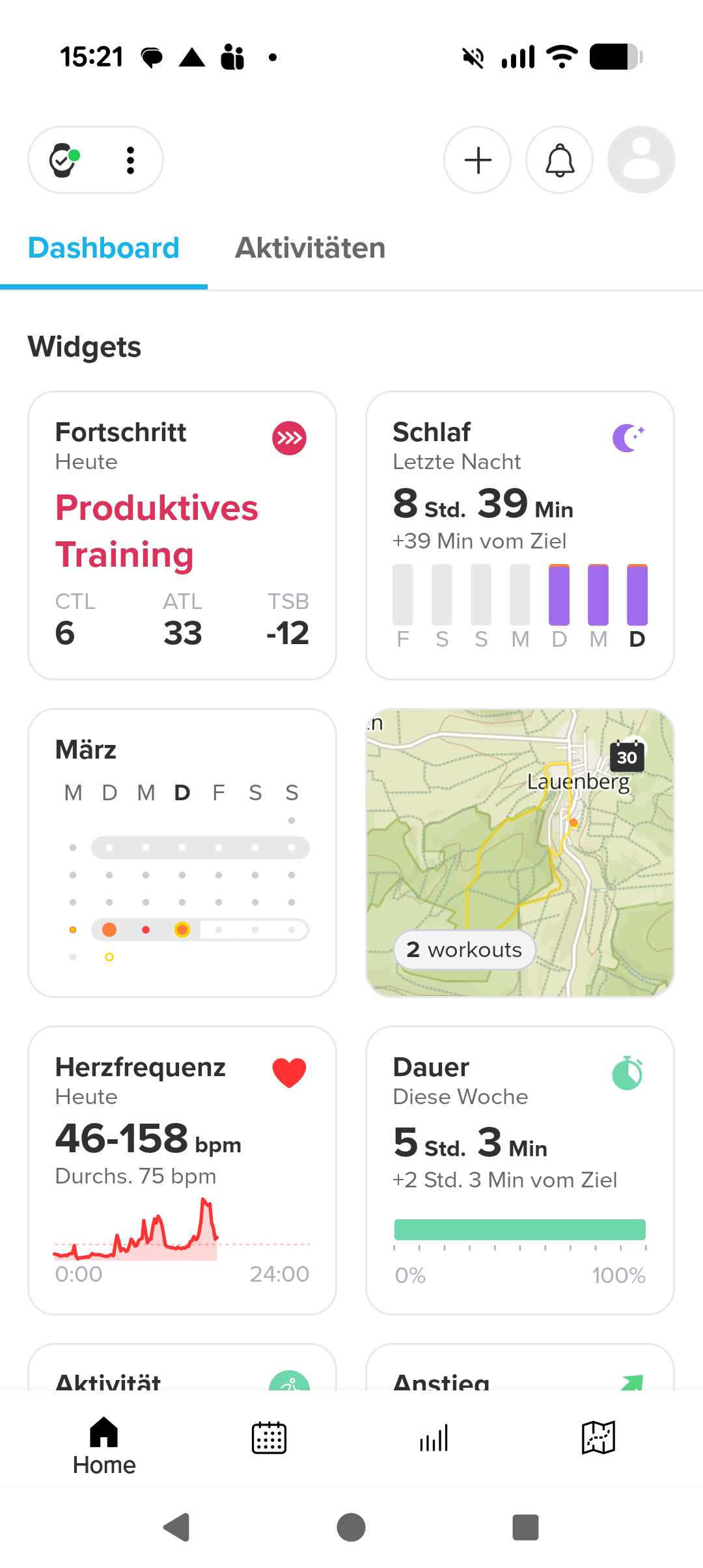
Task: Select the Dashboard tab
Action: 104,248
